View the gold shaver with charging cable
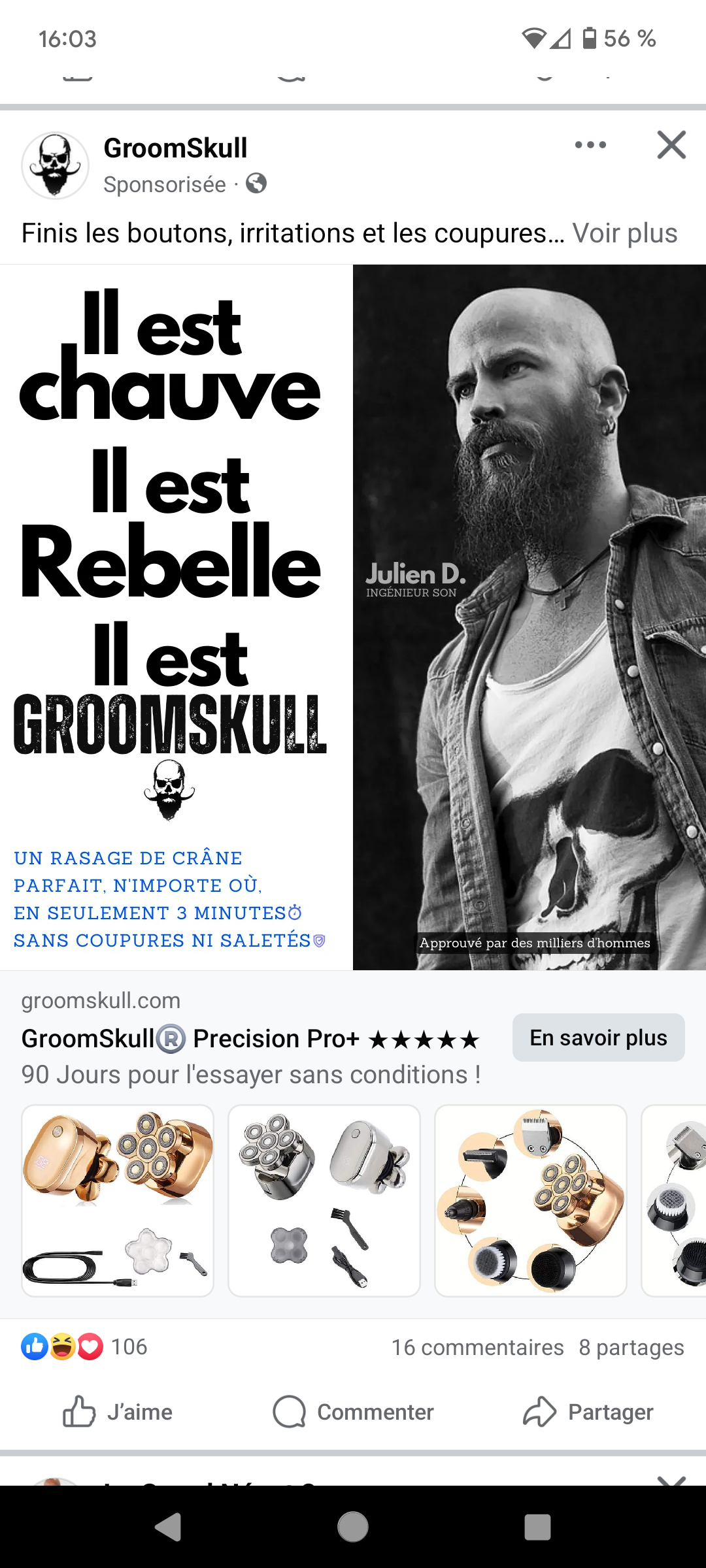The height and width of the screenshot is (1568, 706). coord(118,1201)
